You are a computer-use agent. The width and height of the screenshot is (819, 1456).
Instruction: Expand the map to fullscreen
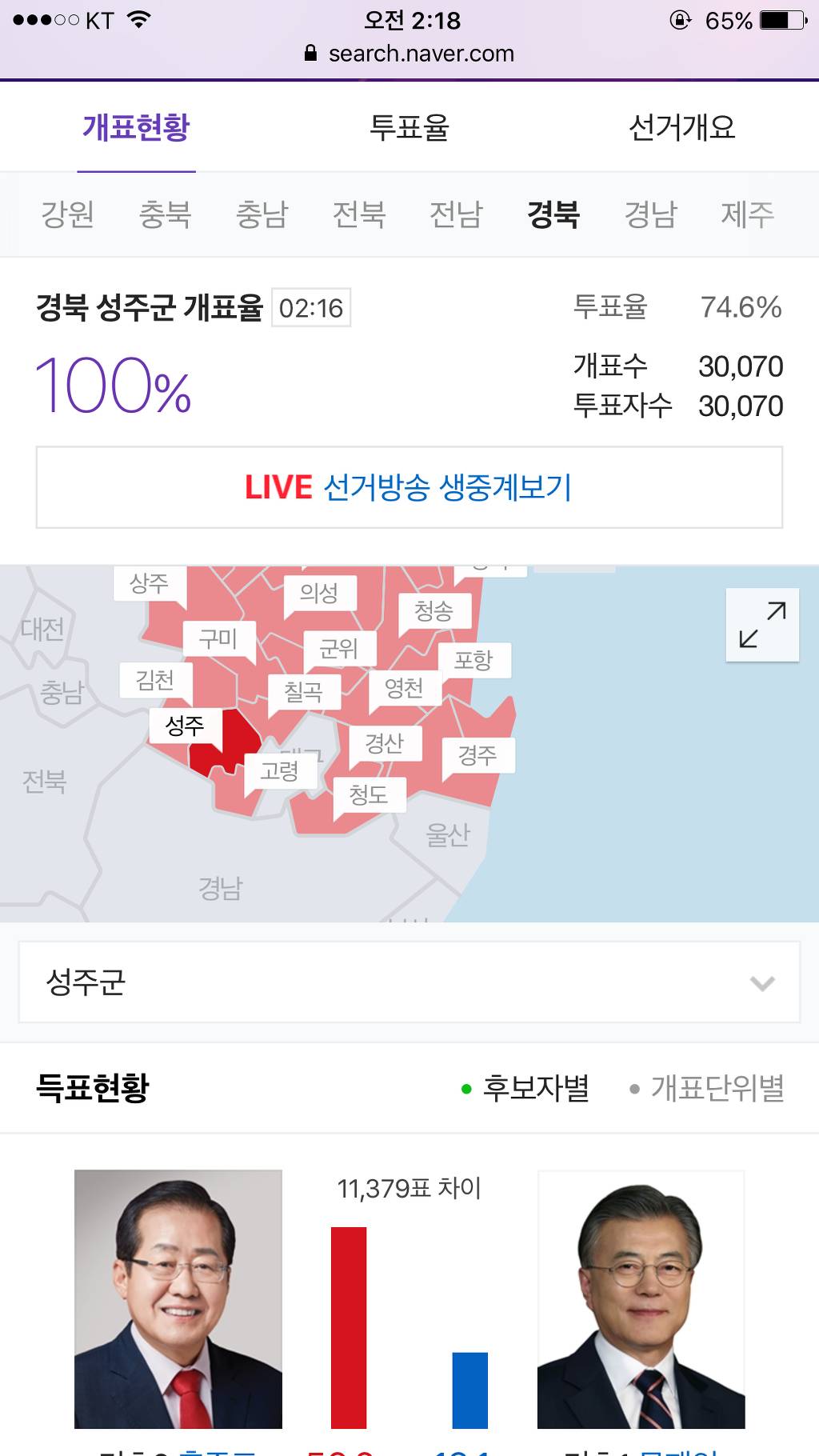click(x=761, y=626)
